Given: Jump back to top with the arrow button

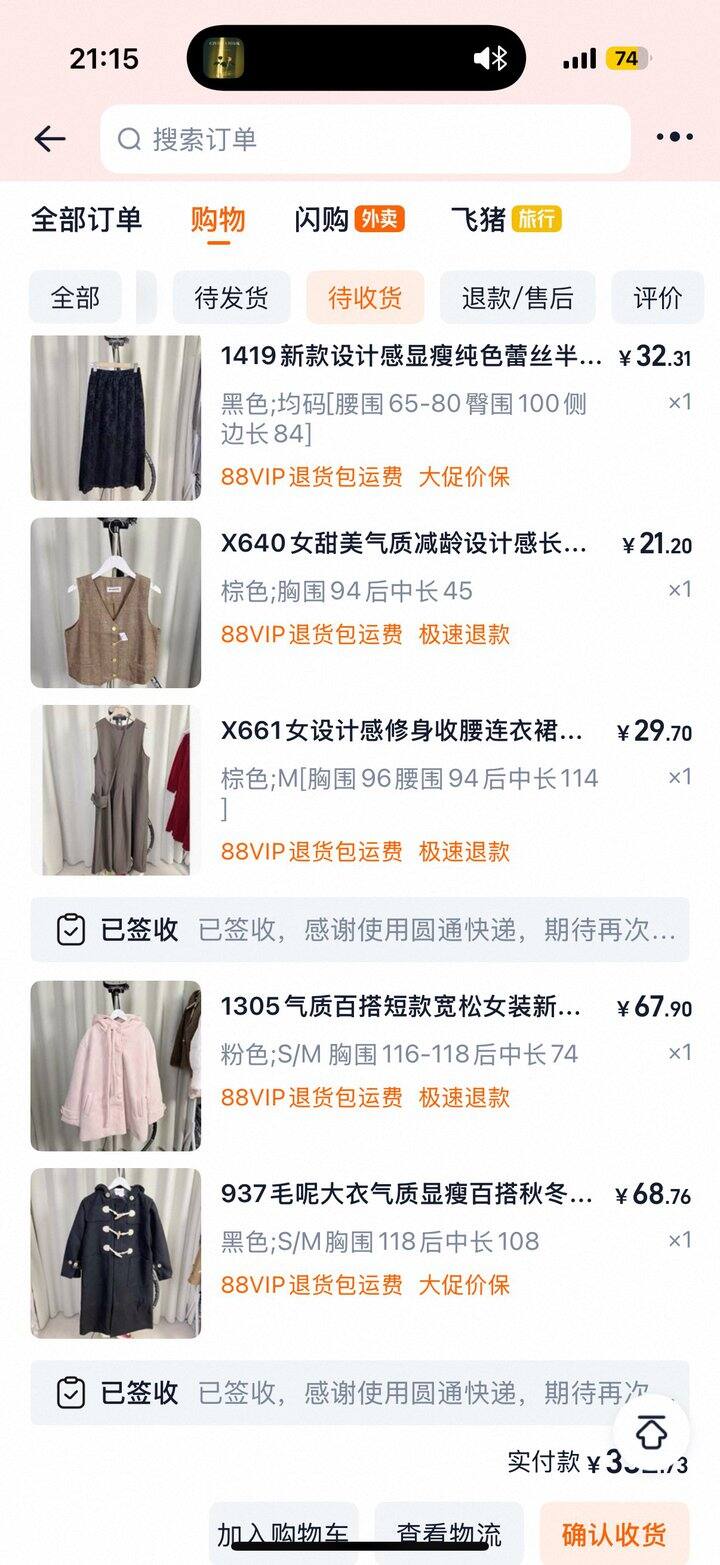Looking at the screenshot, I should 651,1434.
